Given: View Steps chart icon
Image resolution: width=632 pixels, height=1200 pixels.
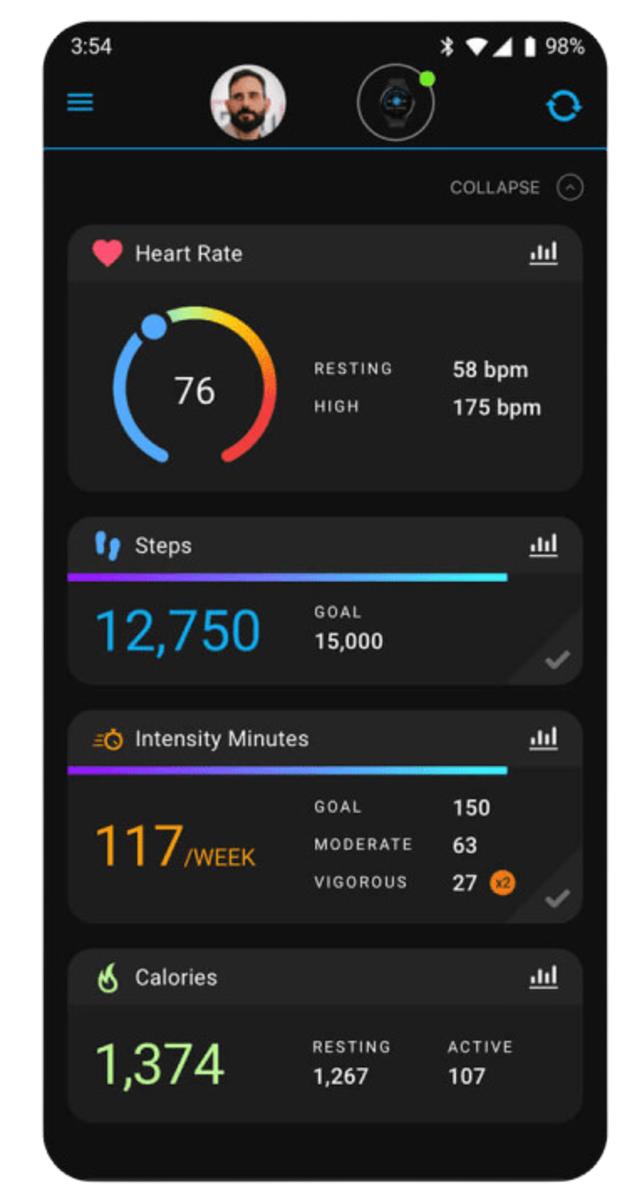Looking at the screenshot, I should (543, 546).
